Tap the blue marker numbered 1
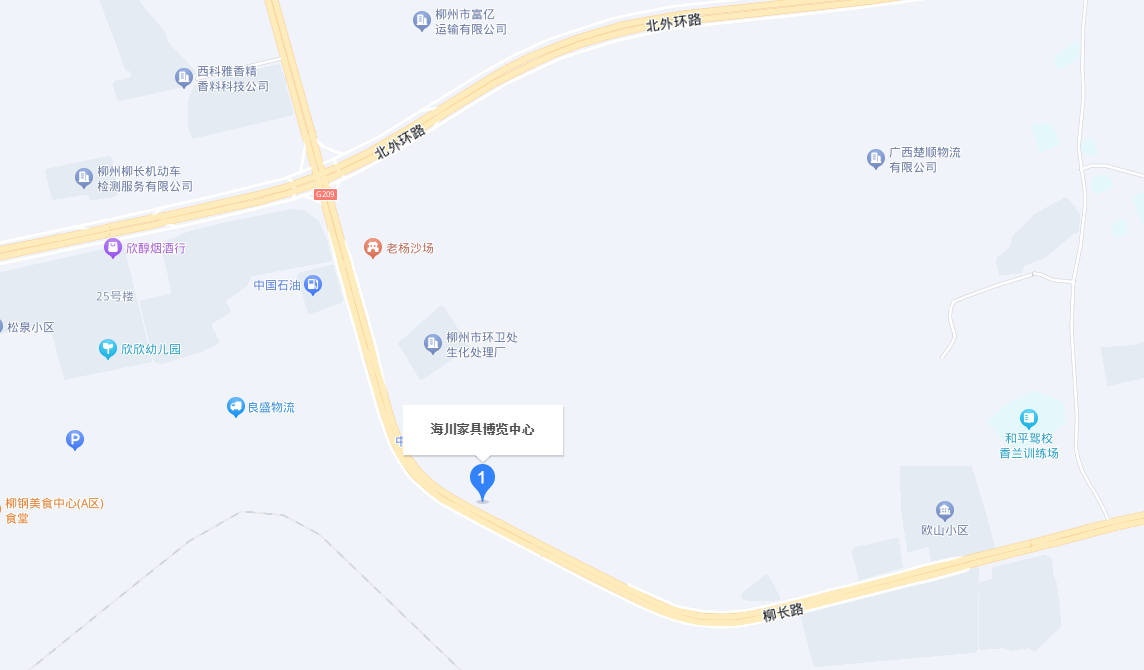 (482, 481)
